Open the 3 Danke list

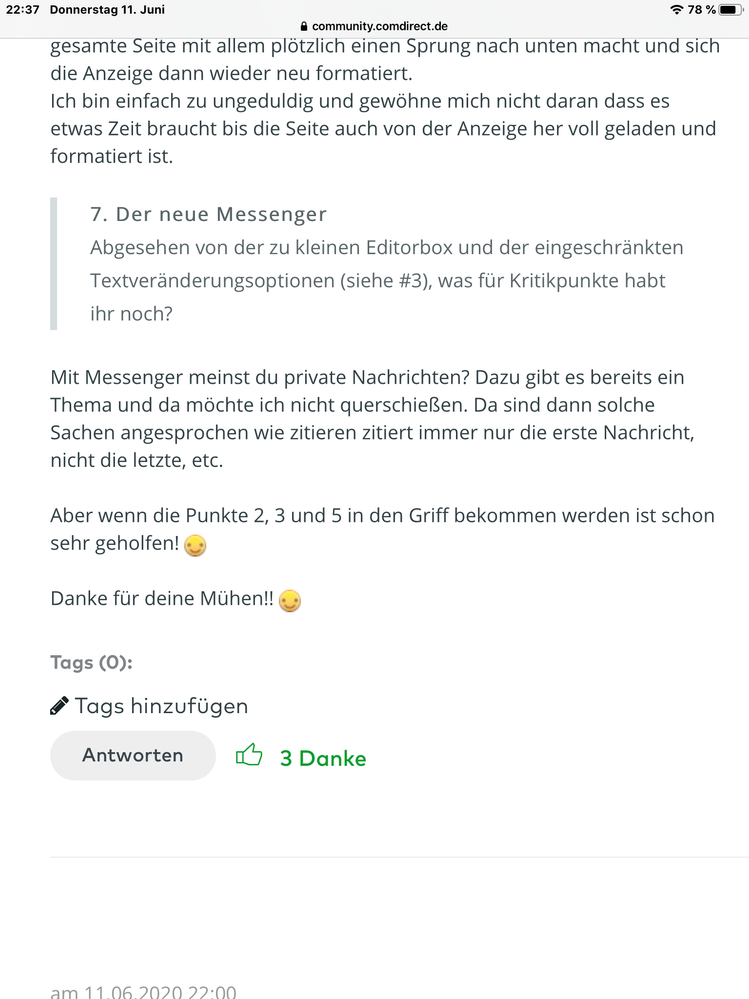tap(323, 758)
